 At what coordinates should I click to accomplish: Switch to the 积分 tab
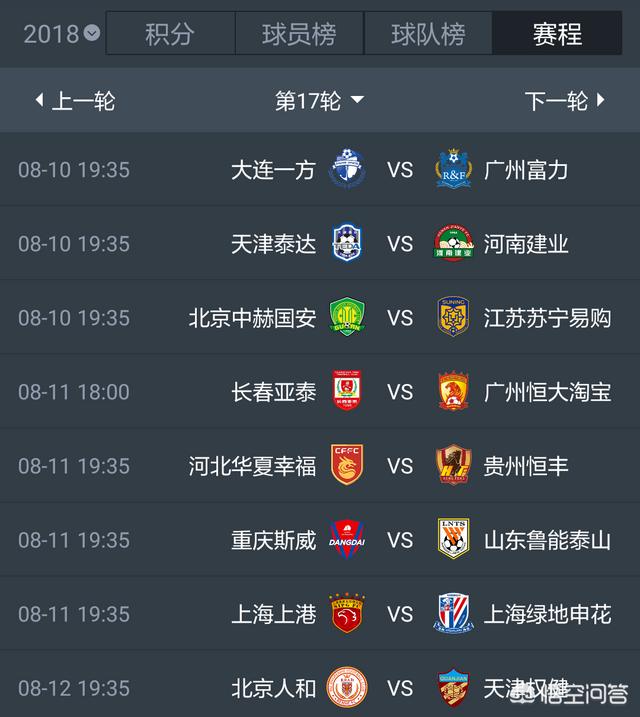click(170, 34)
